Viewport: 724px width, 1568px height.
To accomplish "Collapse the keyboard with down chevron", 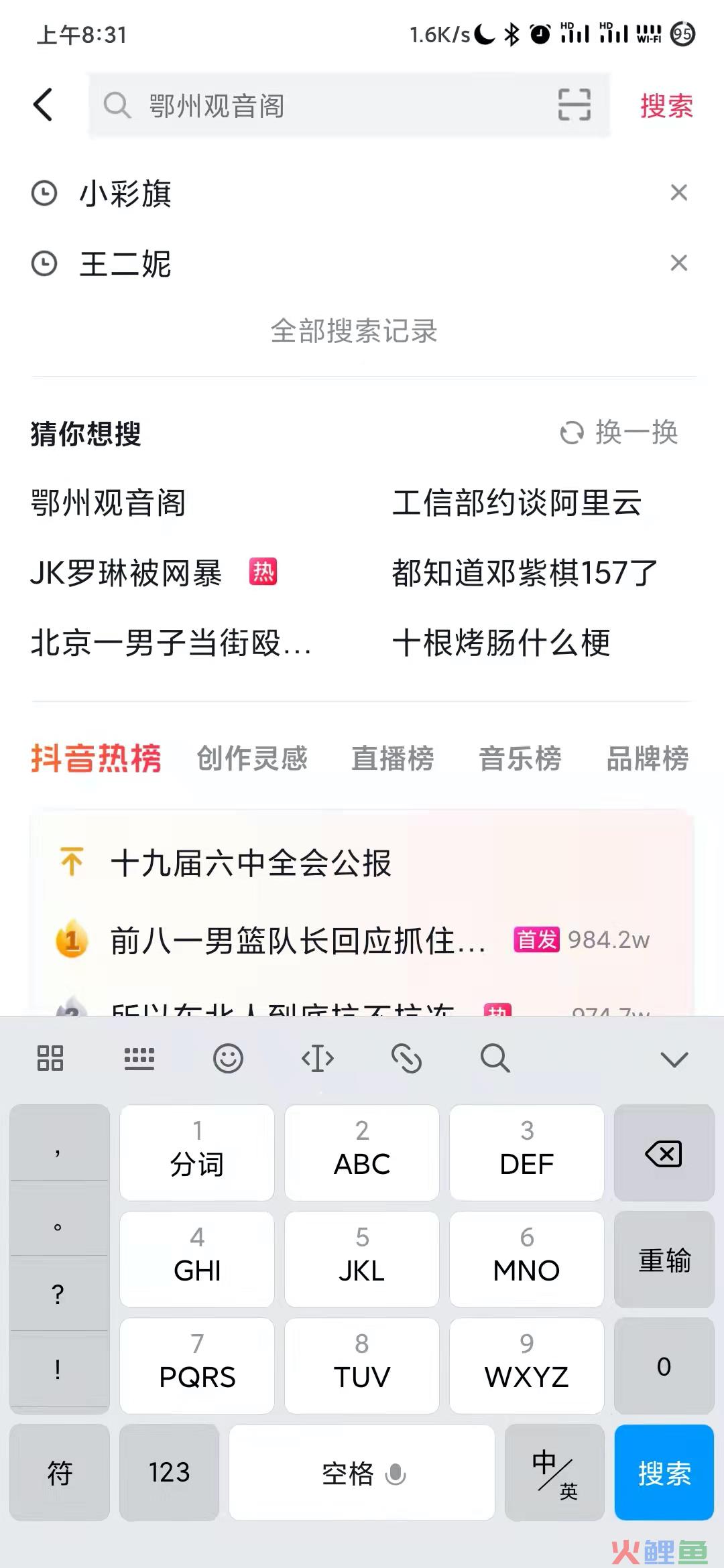I will [x=674, y=1059].
